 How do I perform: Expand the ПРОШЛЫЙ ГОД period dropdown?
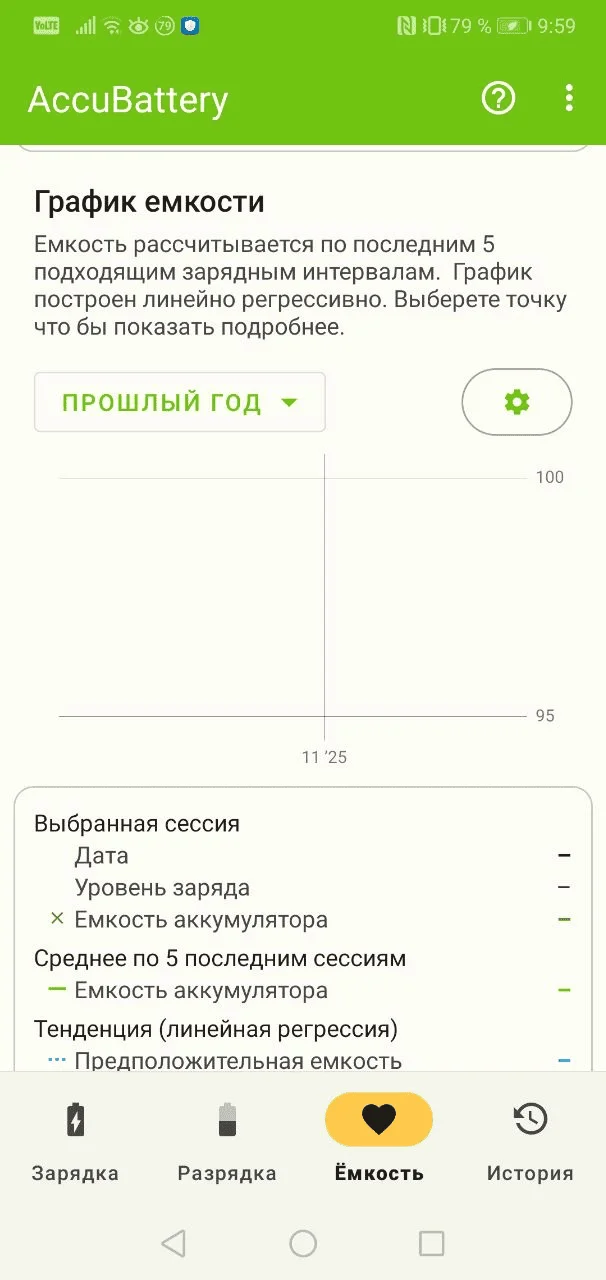[180, 402]
